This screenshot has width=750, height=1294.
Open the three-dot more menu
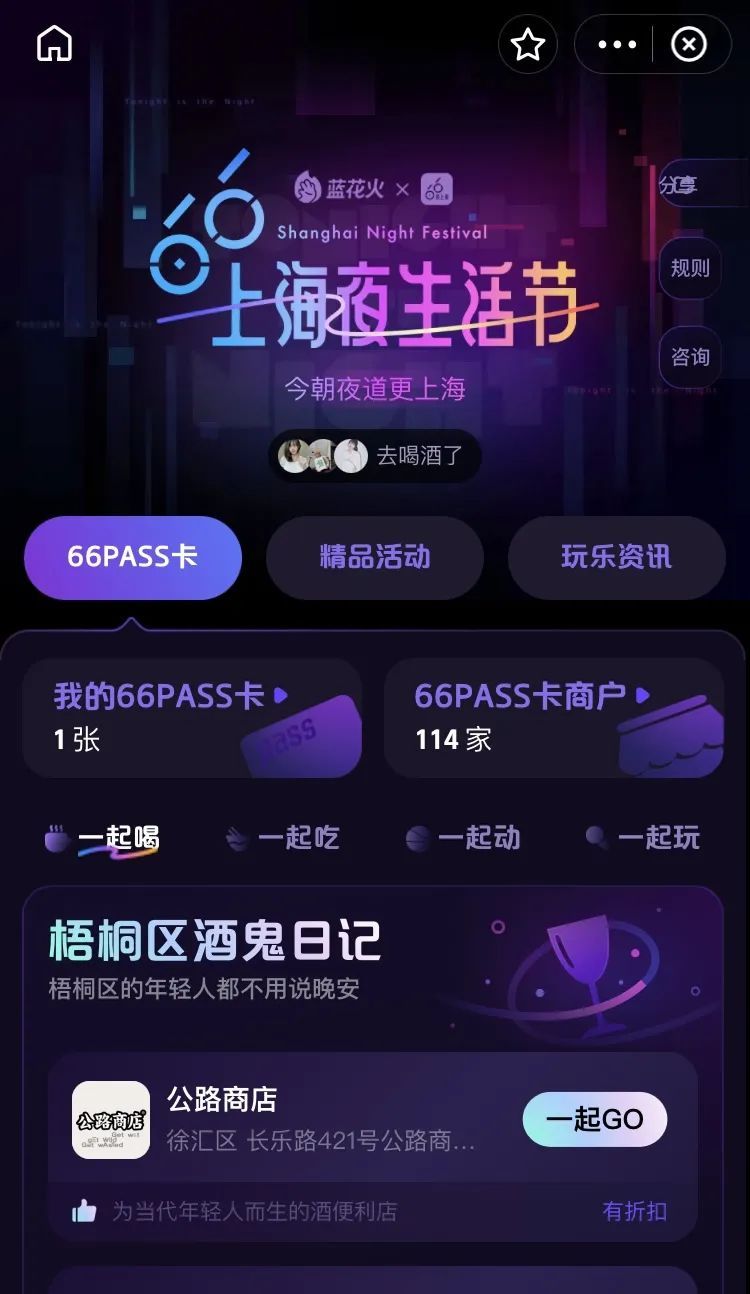pyautogui.click(x=616, y=44)
